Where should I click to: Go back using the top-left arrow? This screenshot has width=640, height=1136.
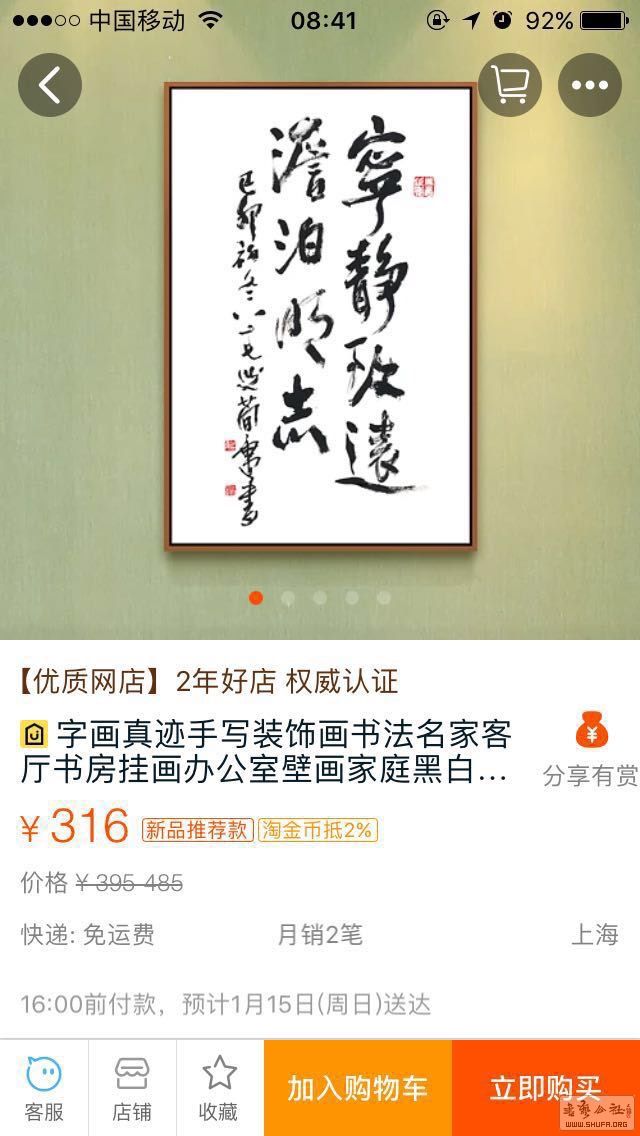pyautogui.click(x=49, y=85)
